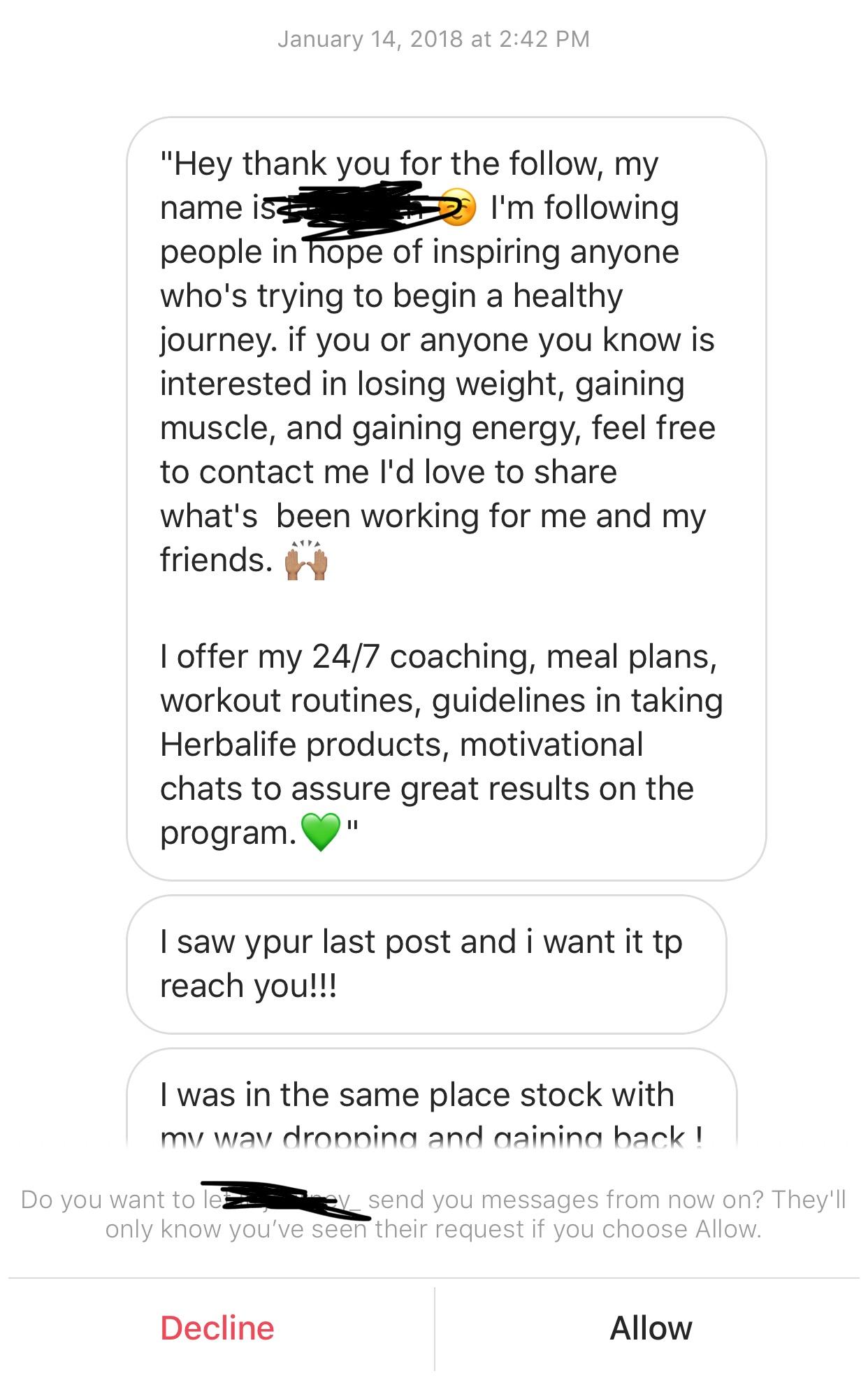The height and width of the screenshot is (1378, 868).
Task: Tap the phrase meal plans in the message
Action: click(x=630, y=657)
